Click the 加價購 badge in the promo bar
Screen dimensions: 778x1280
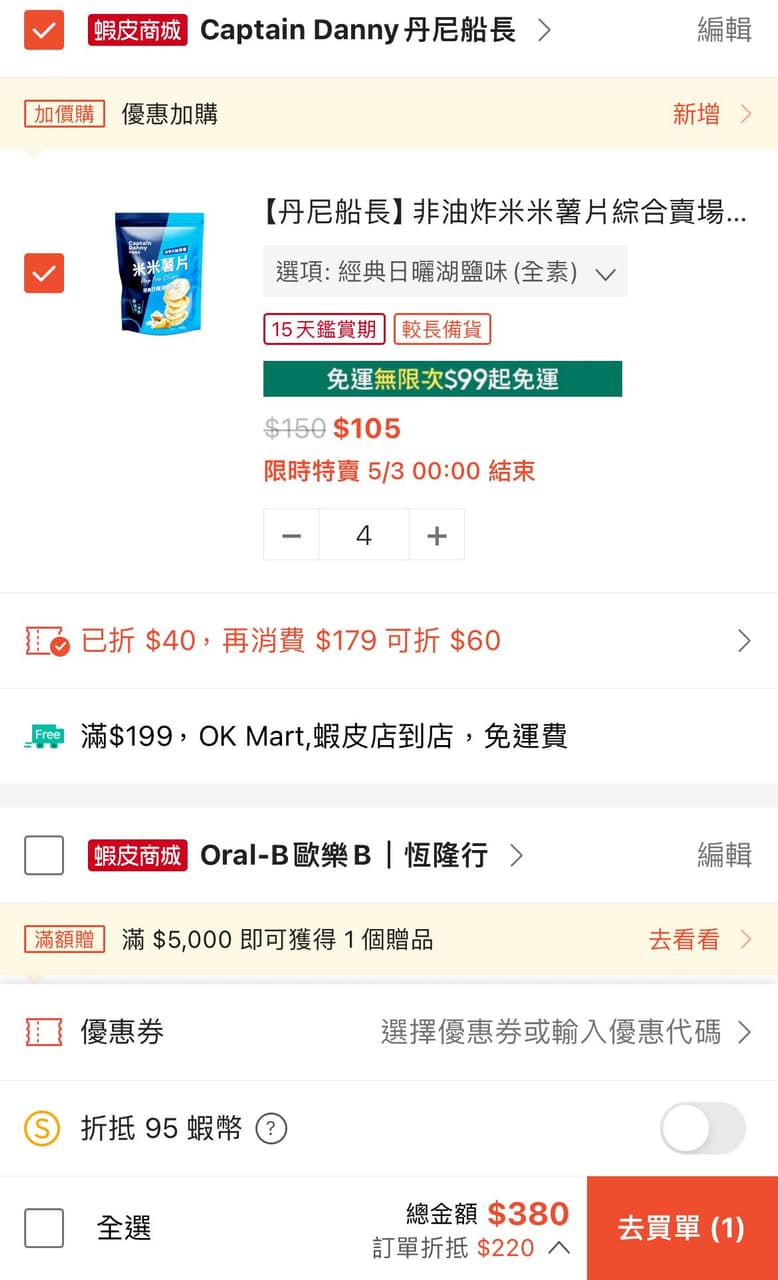point(63,113)
